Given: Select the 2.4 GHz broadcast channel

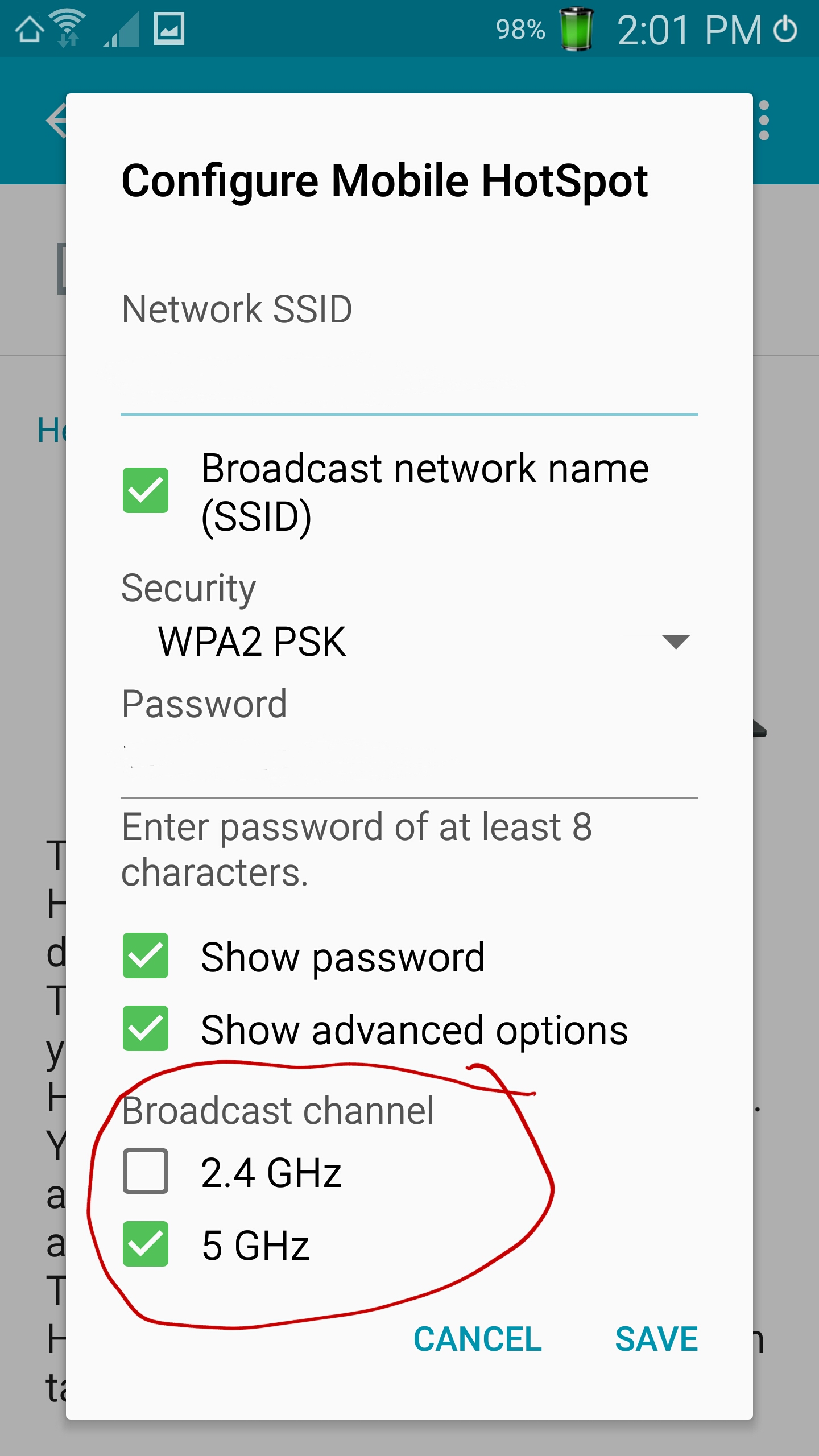Looking at the screenshot, I should (146, 1171).
